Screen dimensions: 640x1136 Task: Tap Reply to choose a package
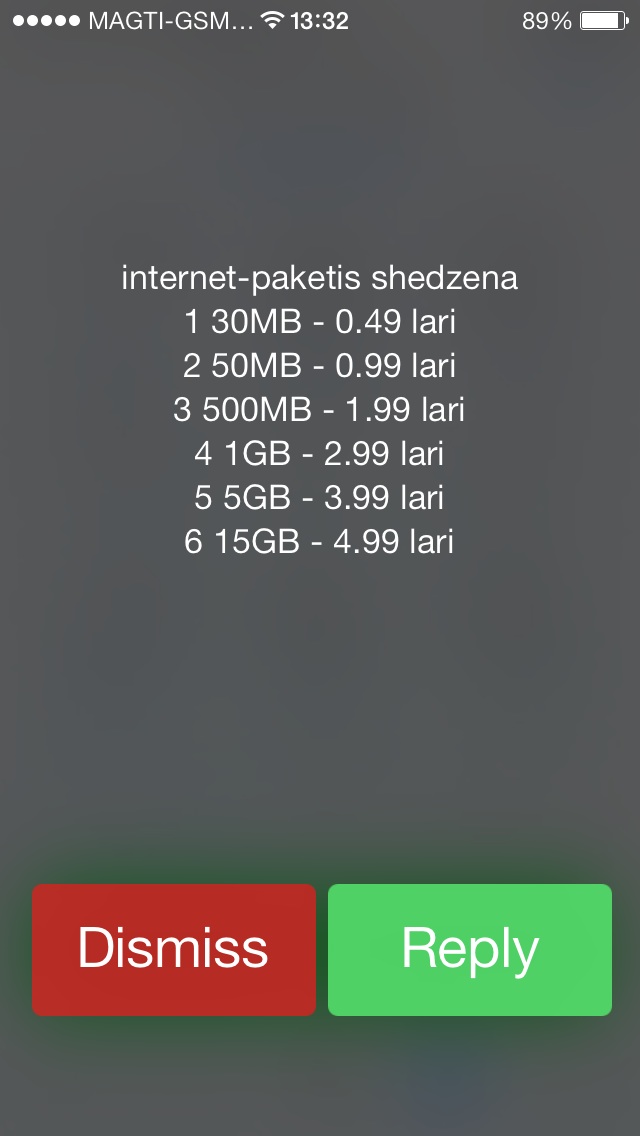tap(470, 949)
